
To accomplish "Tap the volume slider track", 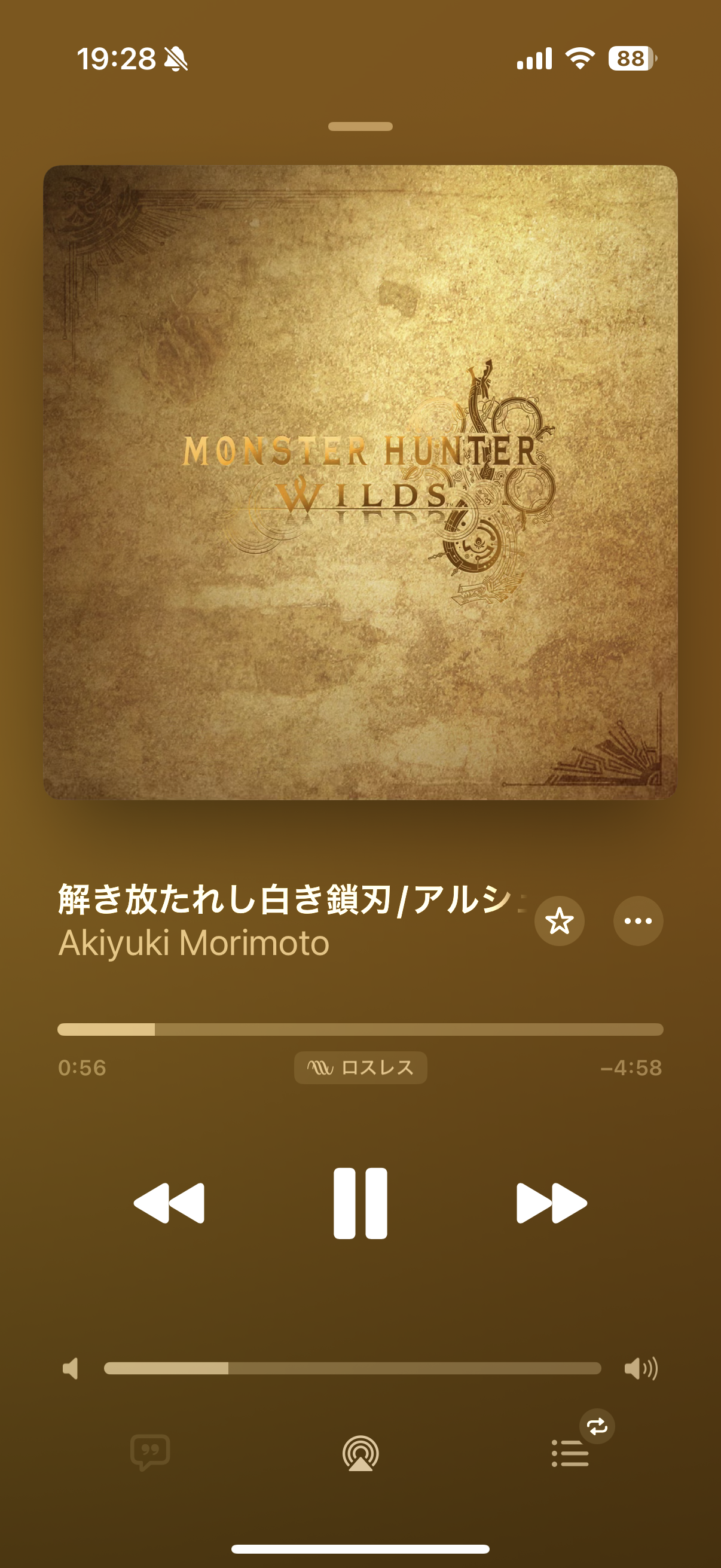I will [x=352, y=1368].
